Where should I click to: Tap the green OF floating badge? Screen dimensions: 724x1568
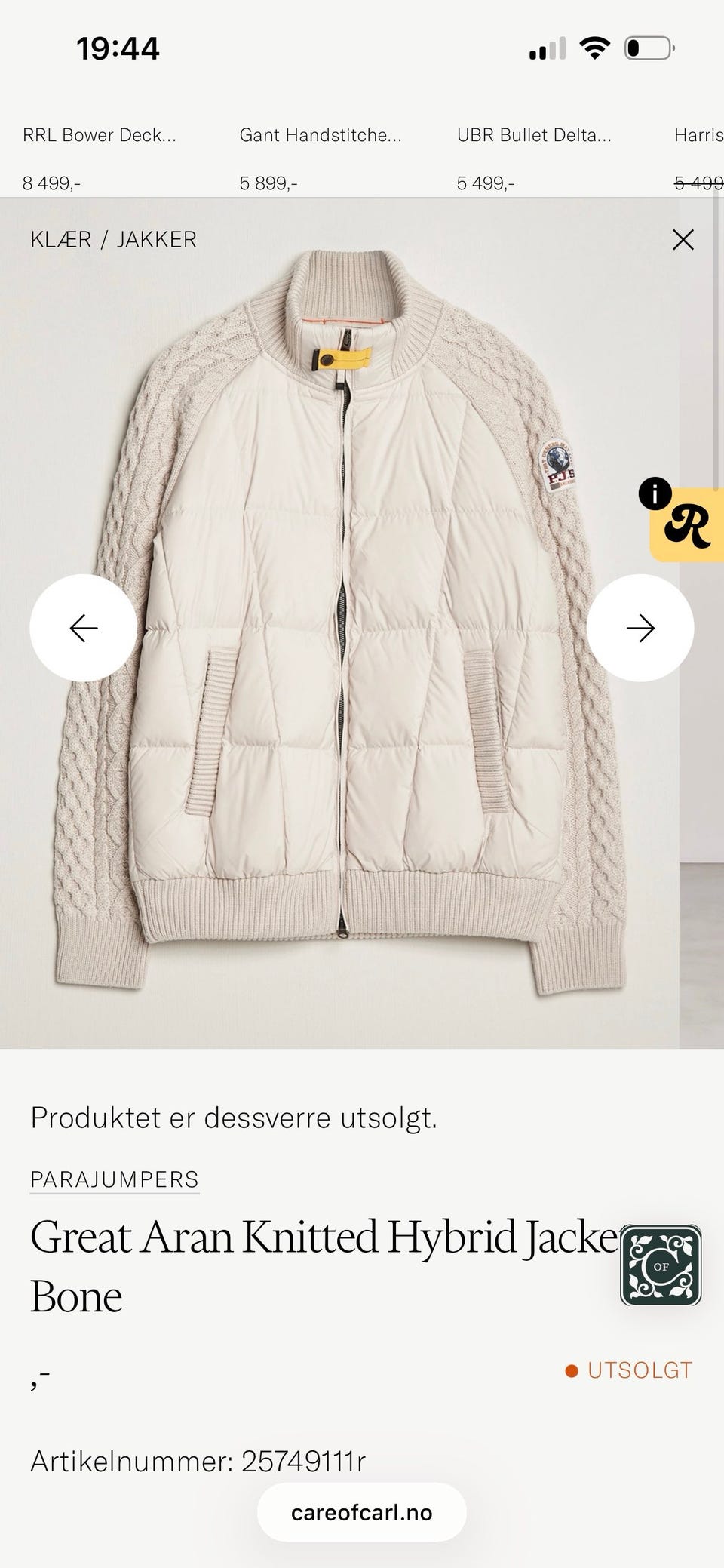661,1266
